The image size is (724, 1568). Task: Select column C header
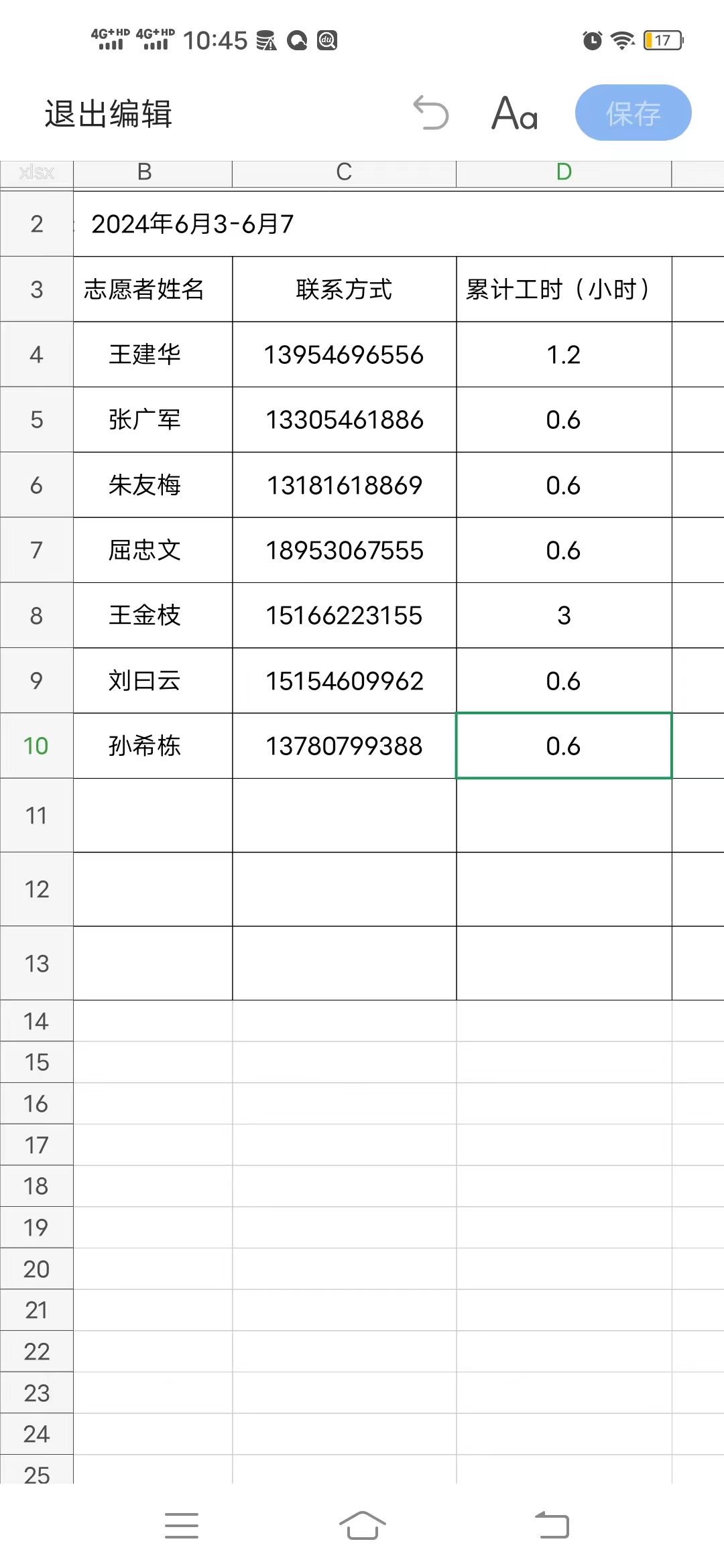(344, 173)
